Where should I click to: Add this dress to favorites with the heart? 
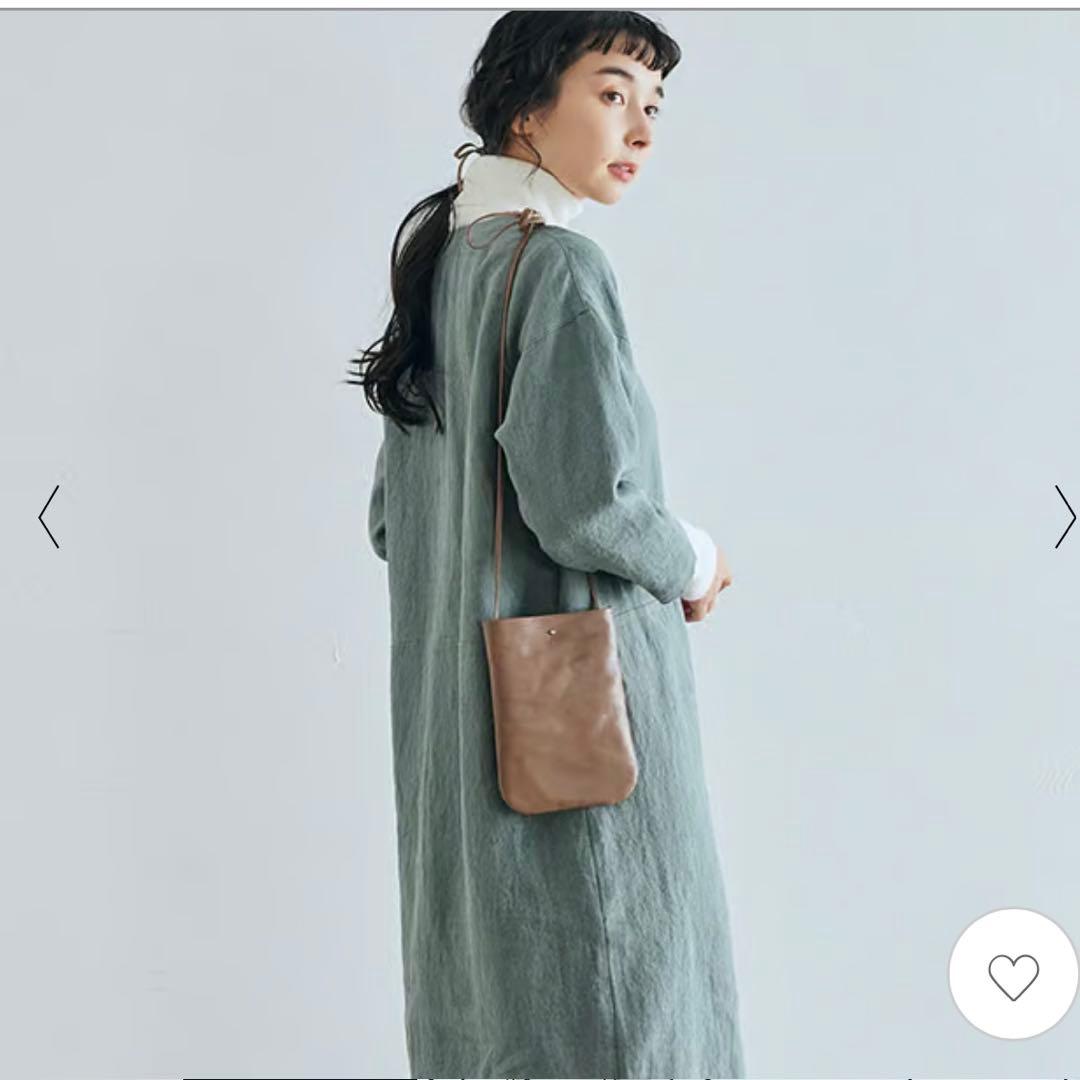coord(1013,975)
